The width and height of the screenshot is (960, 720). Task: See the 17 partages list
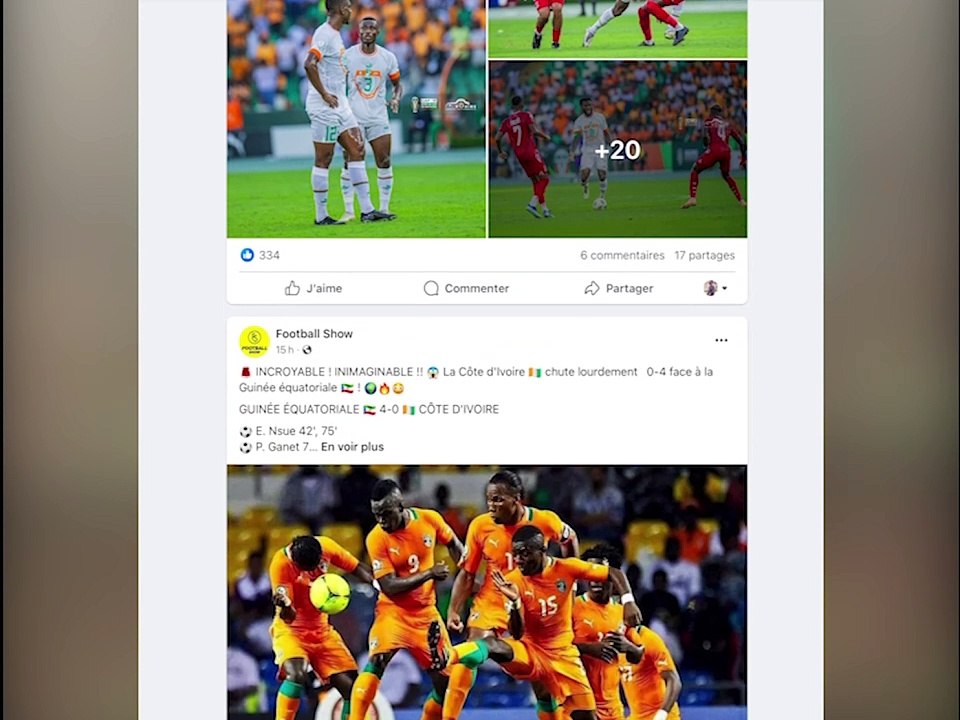pos(704,255)
